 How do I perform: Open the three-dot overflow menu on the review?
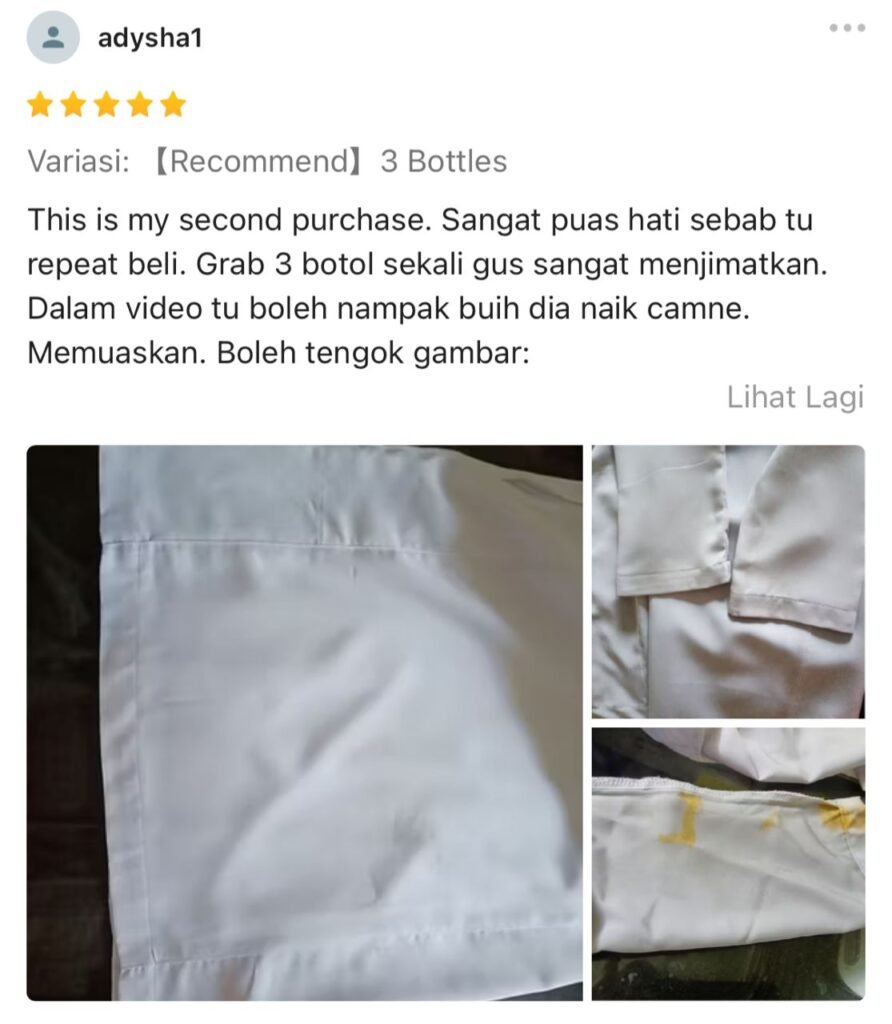tap(846, 28)
